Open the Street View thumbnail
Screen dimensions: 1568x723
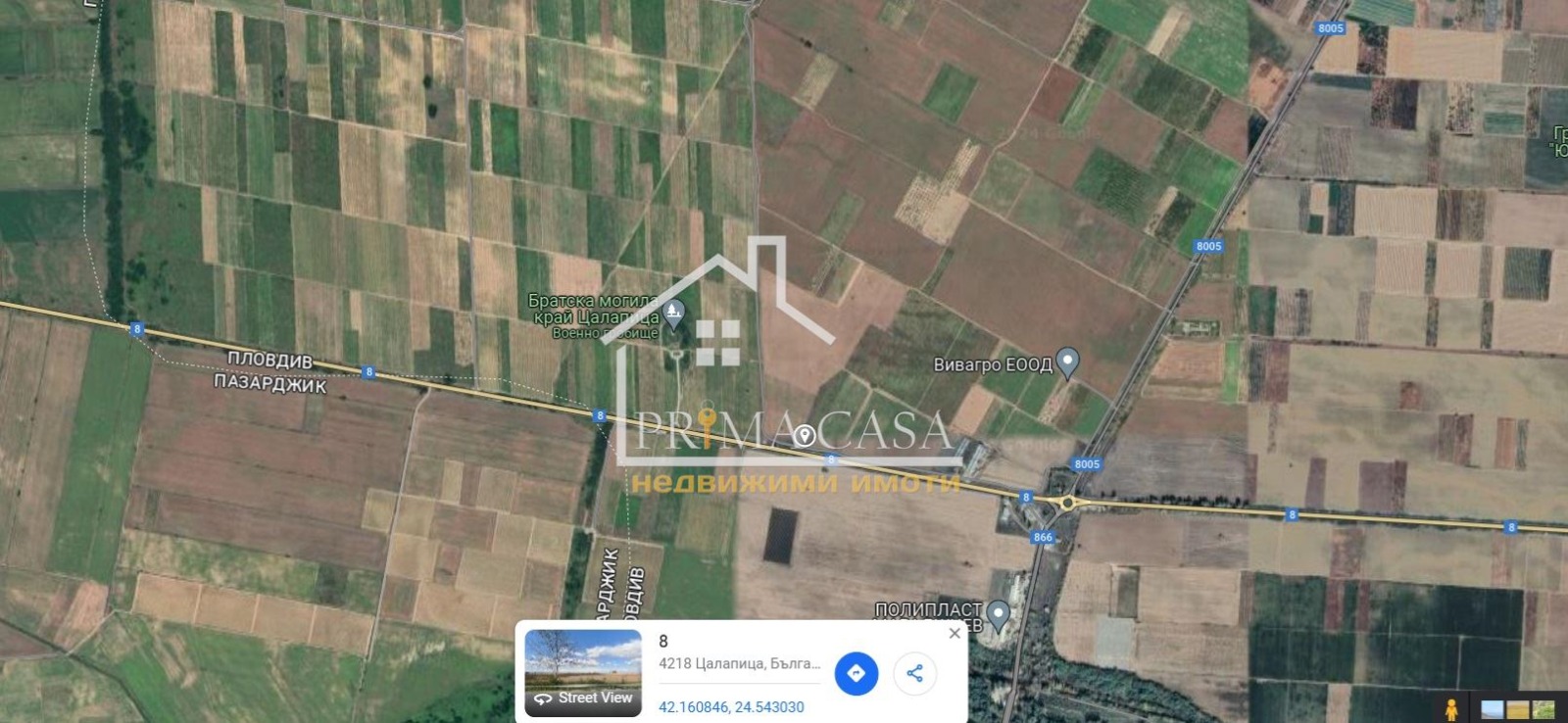point(583,673)
